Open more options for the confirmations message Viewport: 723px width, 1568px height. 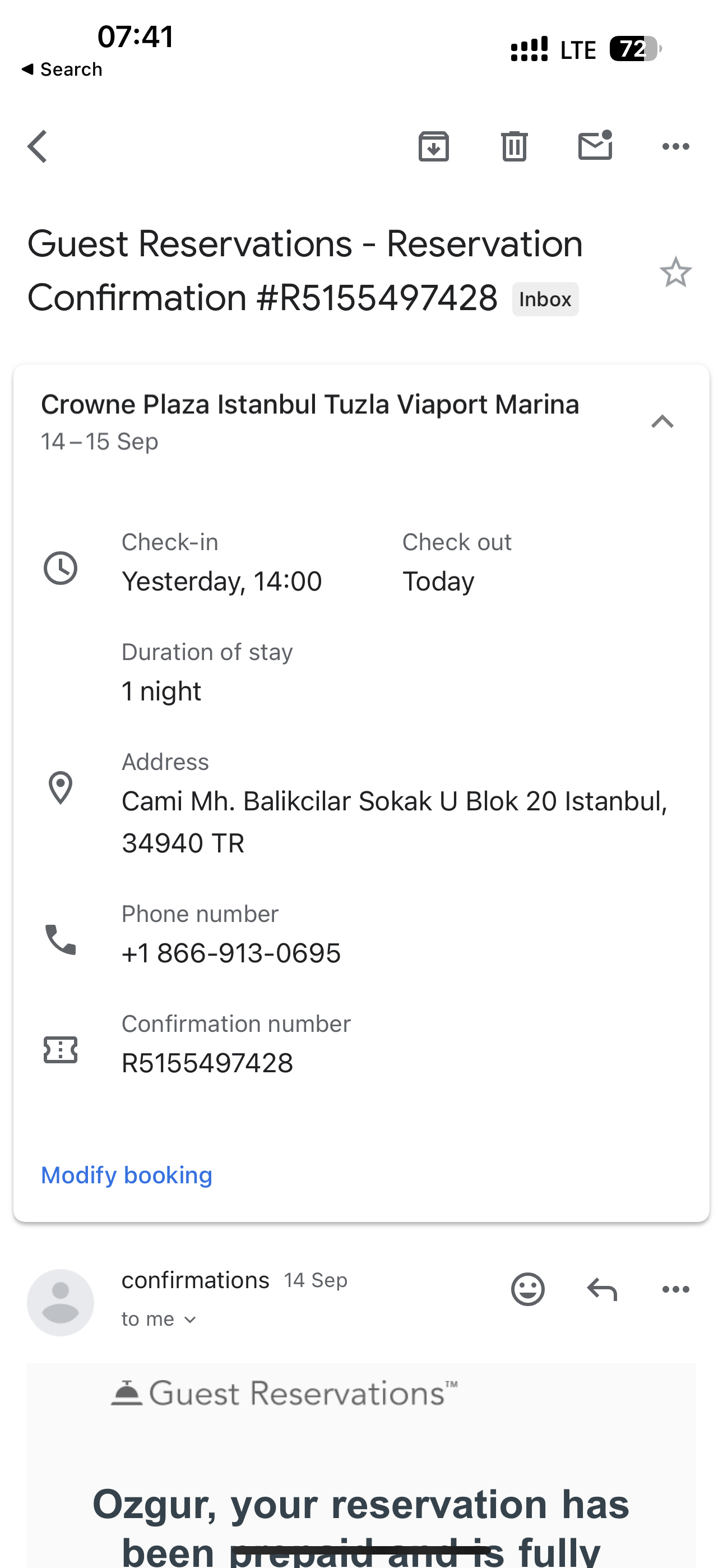[x=675, y=1288]
